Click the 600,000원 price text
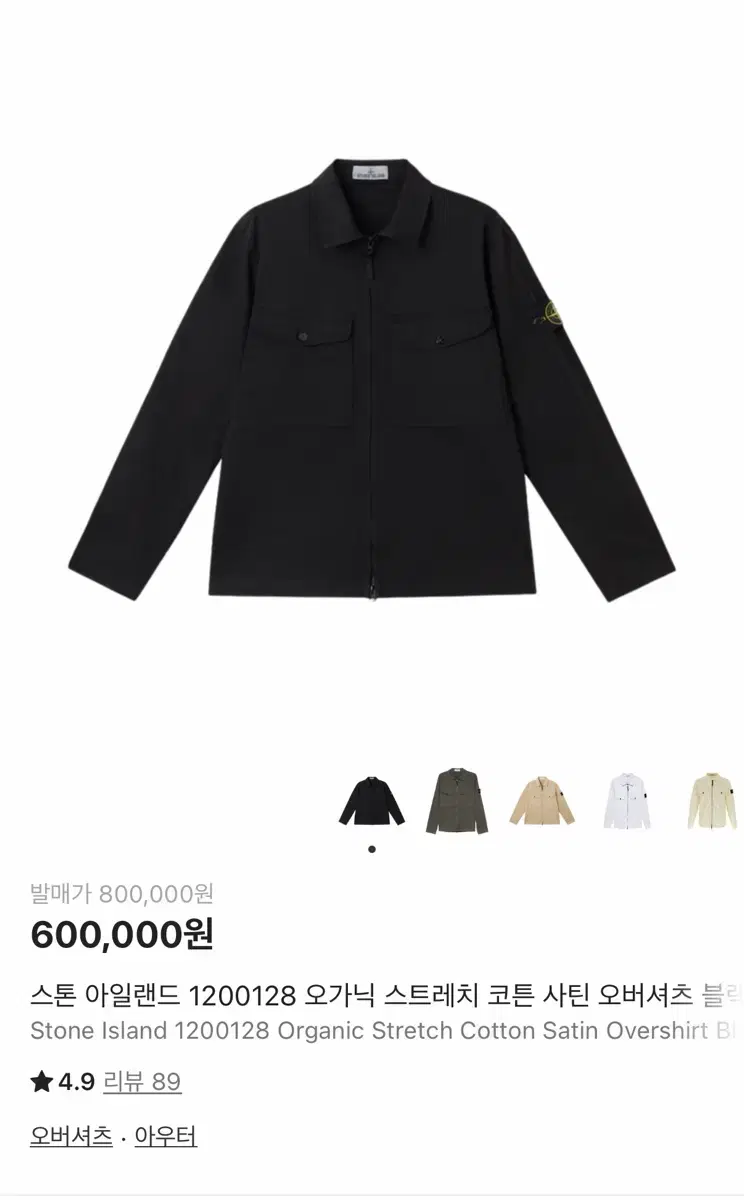744x1200 pixels. 120,935
